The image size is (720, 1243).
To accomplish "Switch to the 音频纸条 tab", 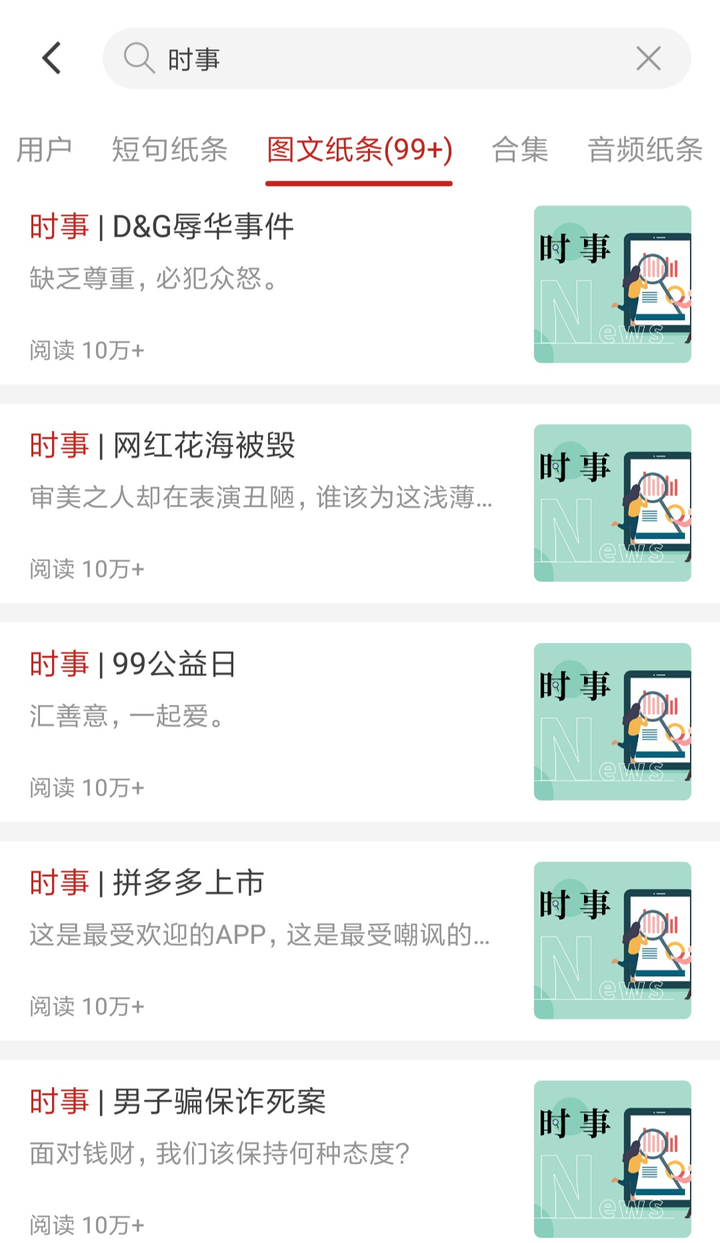I will point(644,148).
